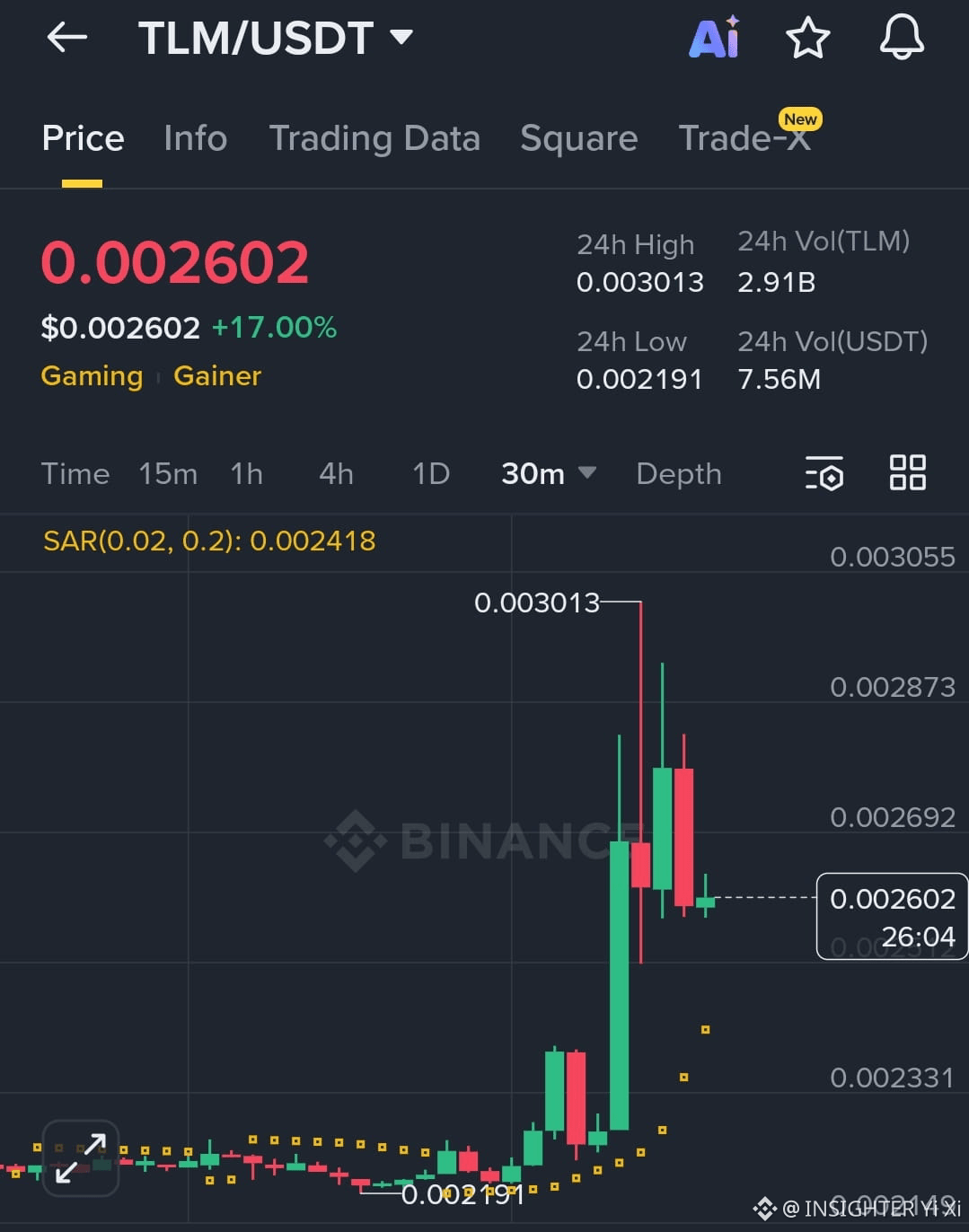This screenshot has height=1232, width=969.
Task: Open the Depth view
Action: (x=678, y=474)
